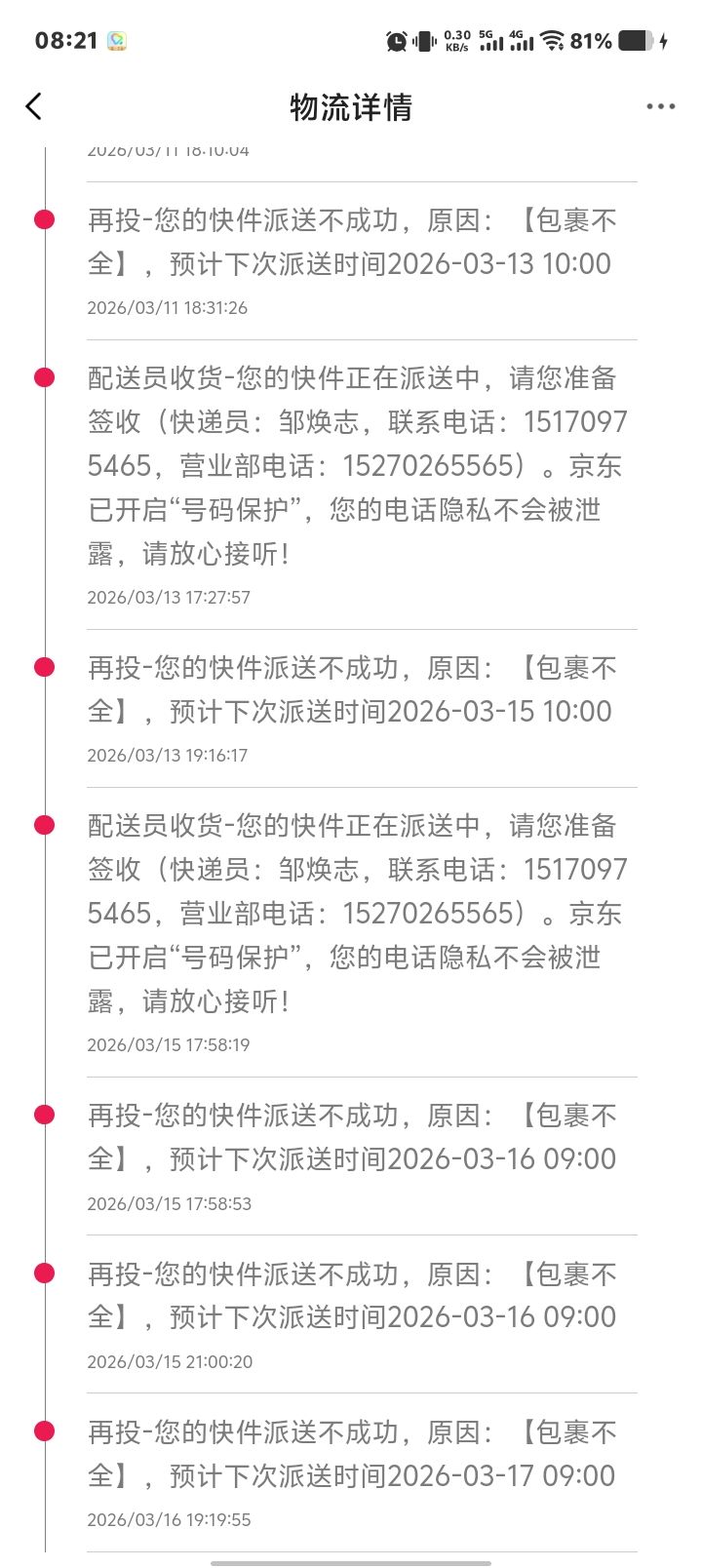702x1568 pixels.
Task: Open the three-dot overflow menu
Action: pyautogui.click(x=660, y=106)
